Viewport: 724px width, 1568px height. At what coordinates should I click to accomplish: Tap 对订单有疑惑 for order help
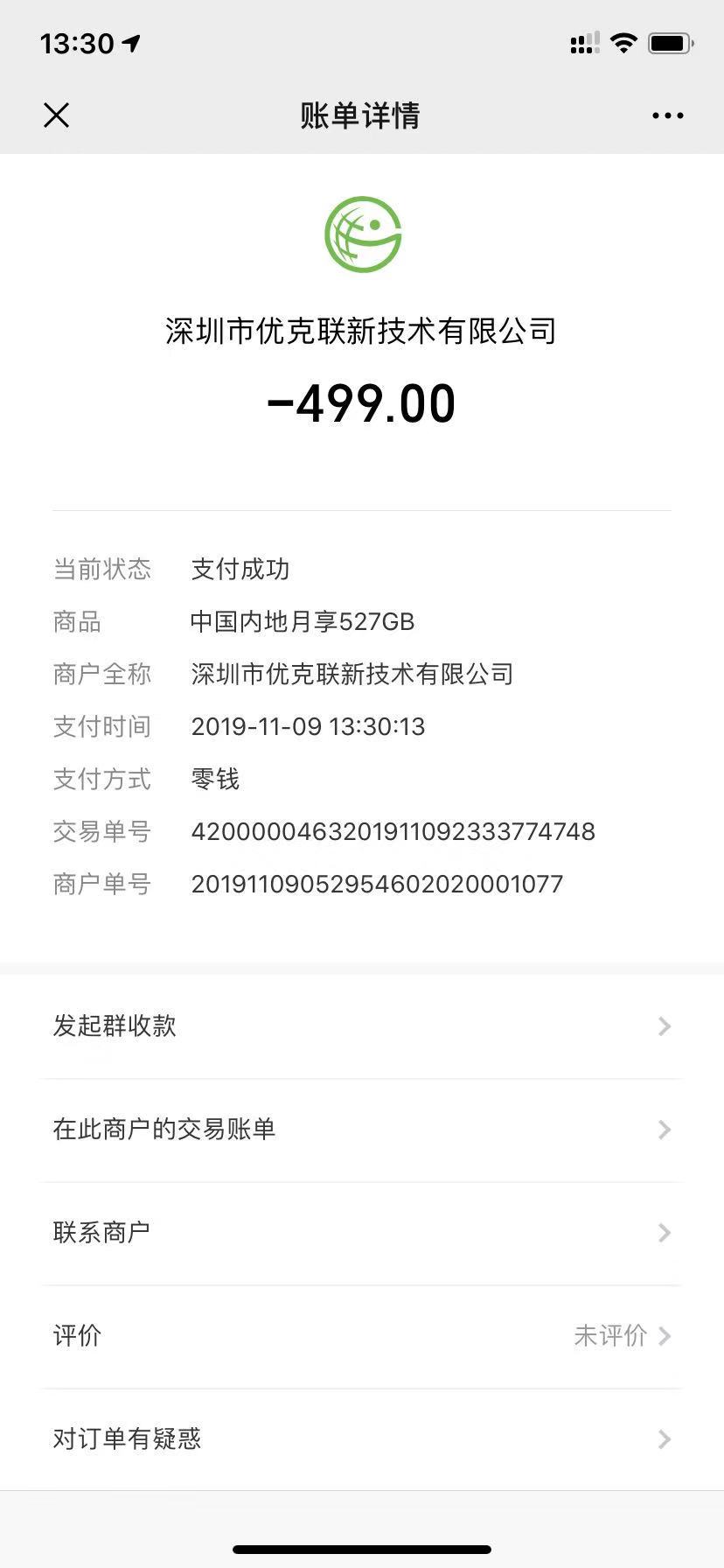[361, 1439]
